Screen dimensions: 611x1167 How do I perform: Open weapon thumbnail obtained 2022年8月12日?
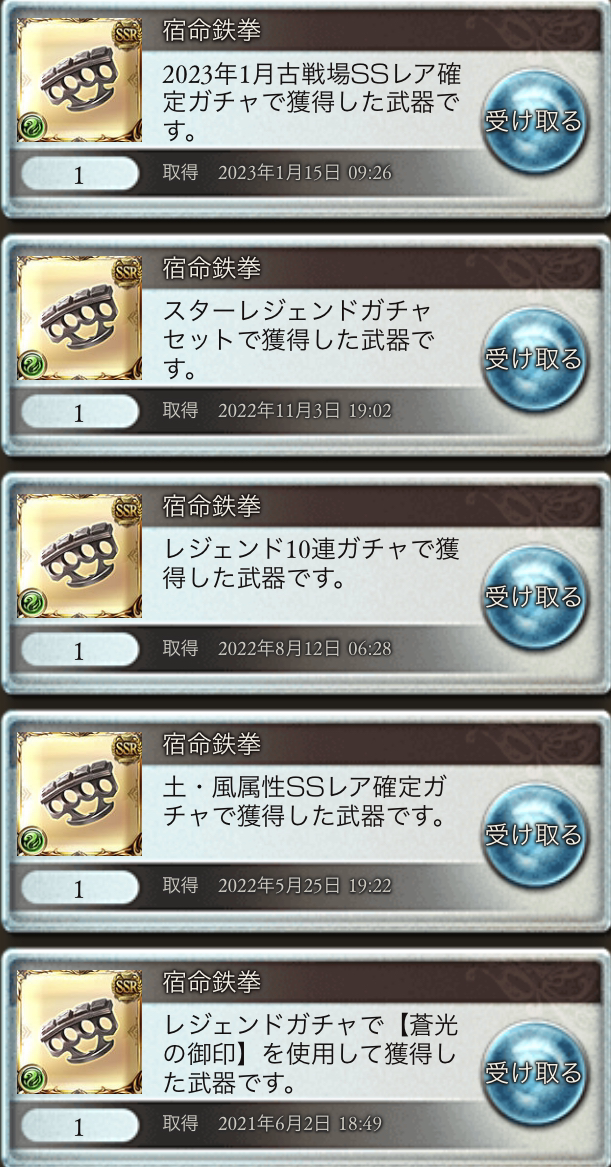tap(80, 556)
